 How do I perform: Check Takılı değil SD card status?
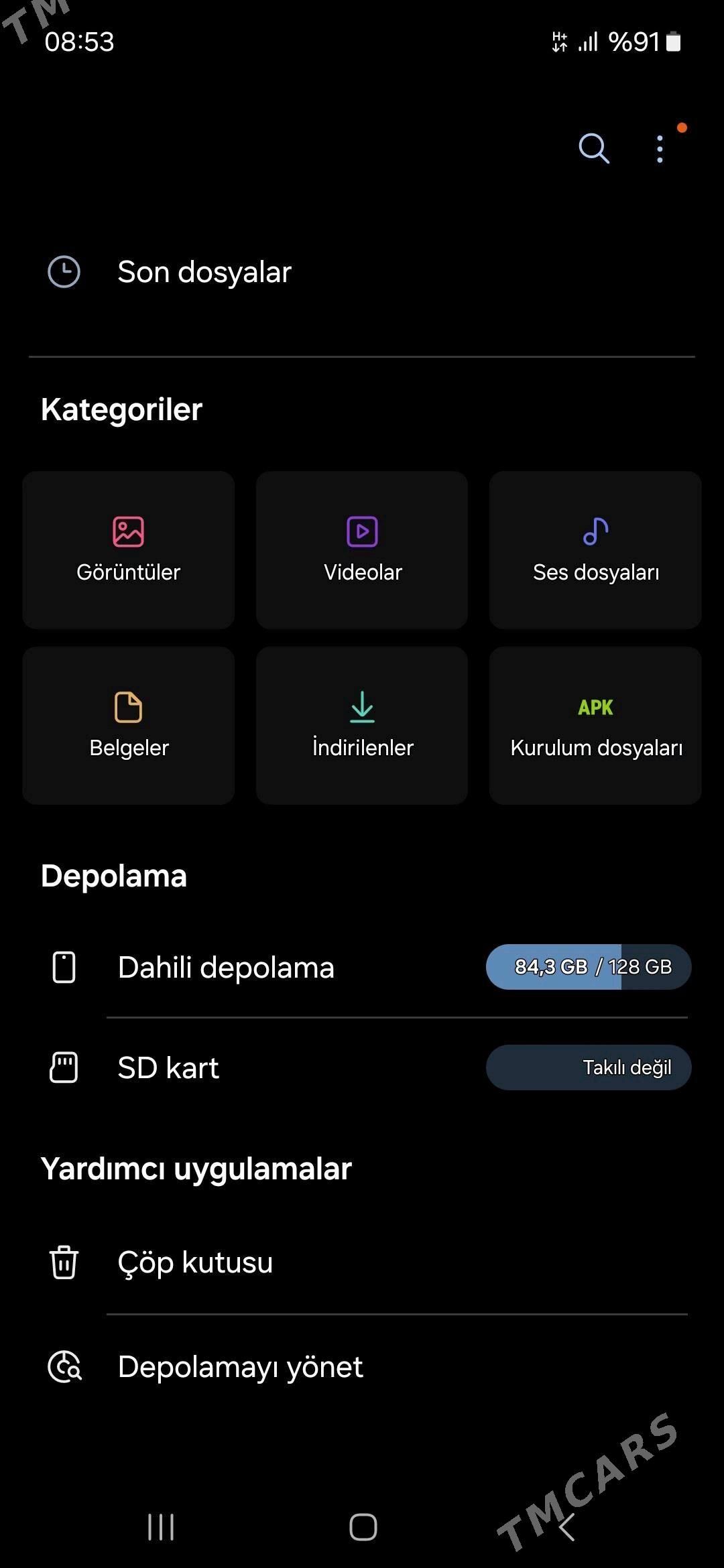[588, 1067]
